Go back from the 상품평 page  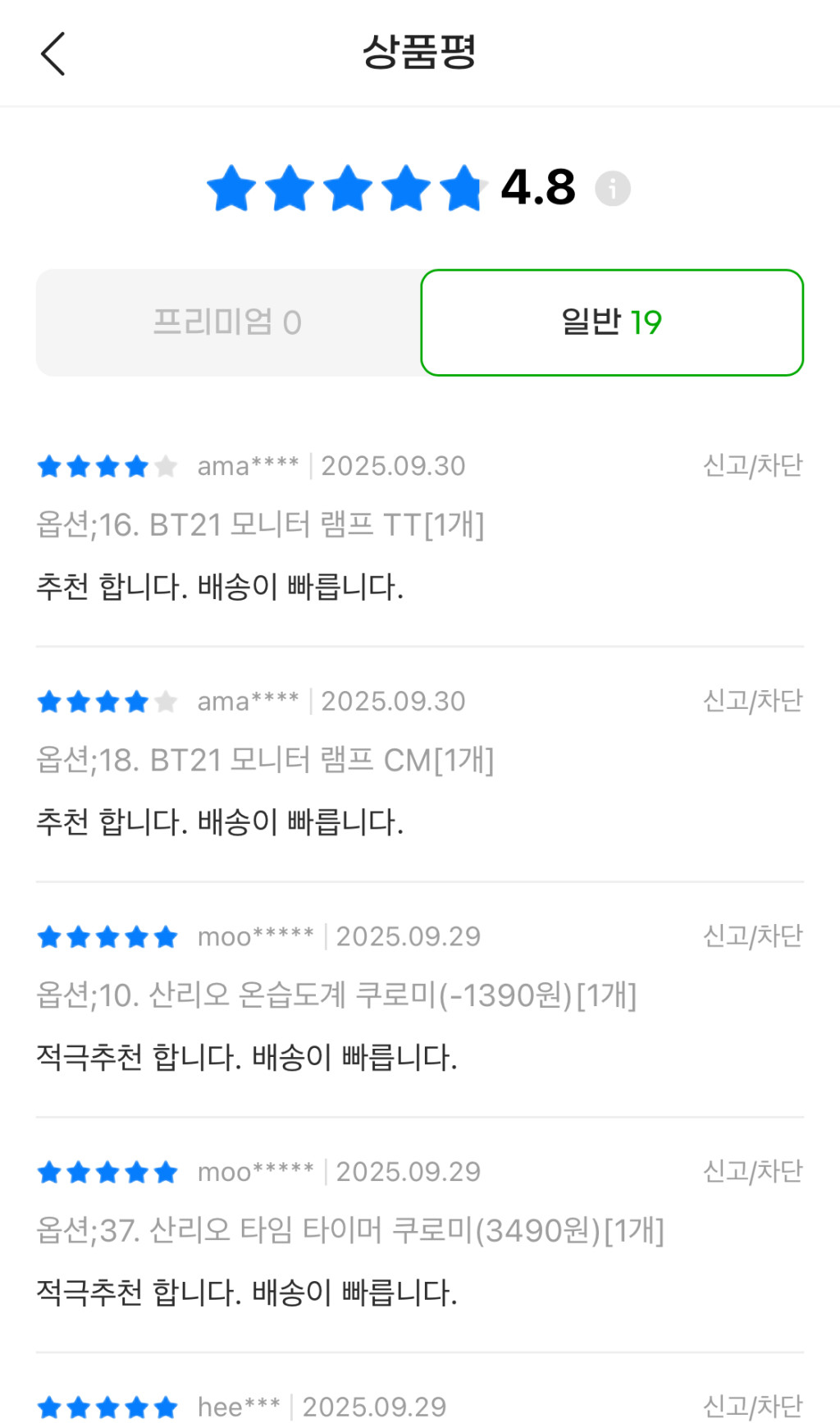pos(53,54)
